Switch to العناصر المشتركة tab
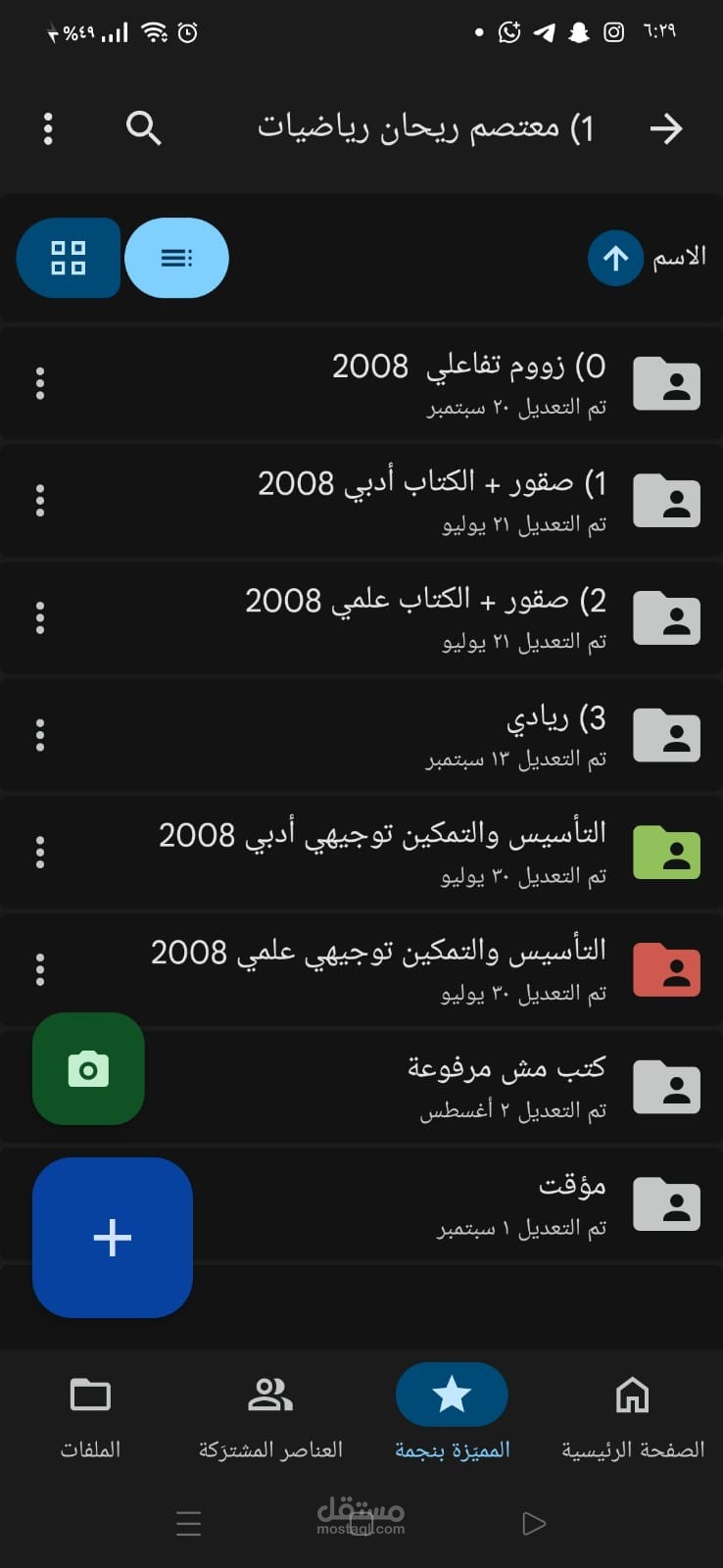 point(270,1417)
